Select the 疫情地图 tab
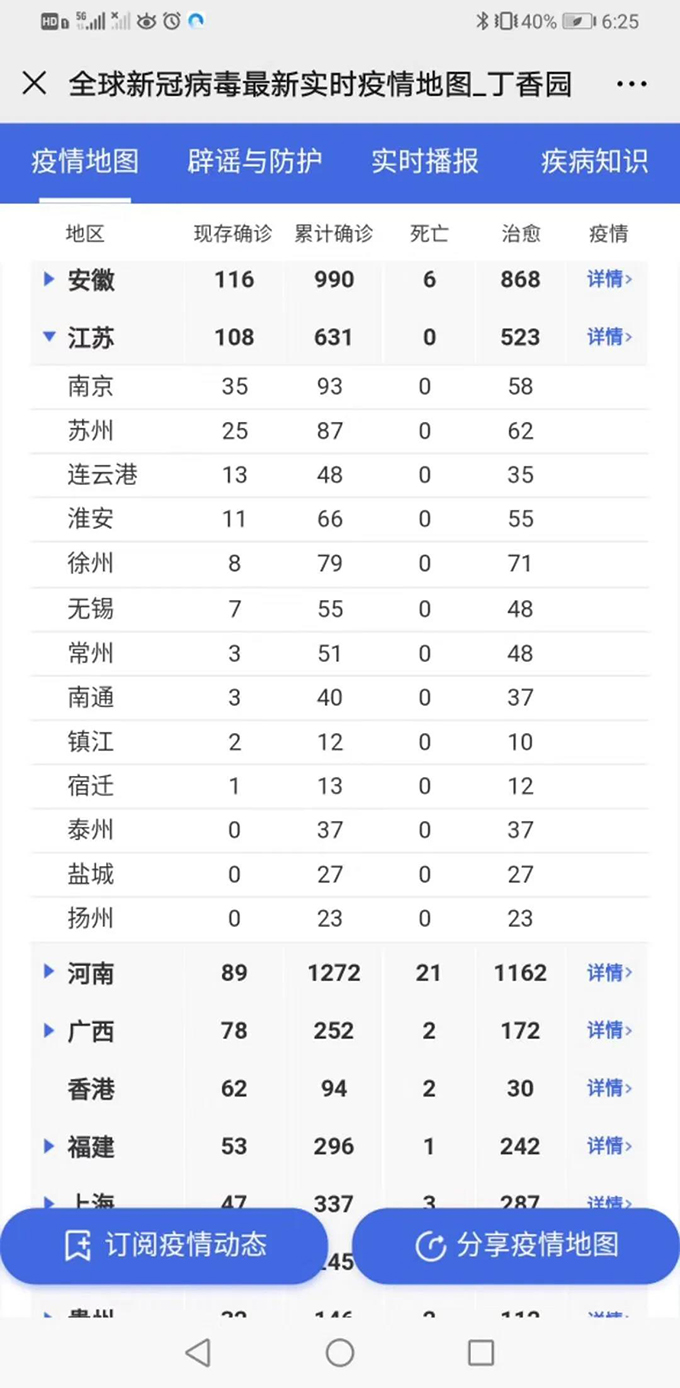 85,161
